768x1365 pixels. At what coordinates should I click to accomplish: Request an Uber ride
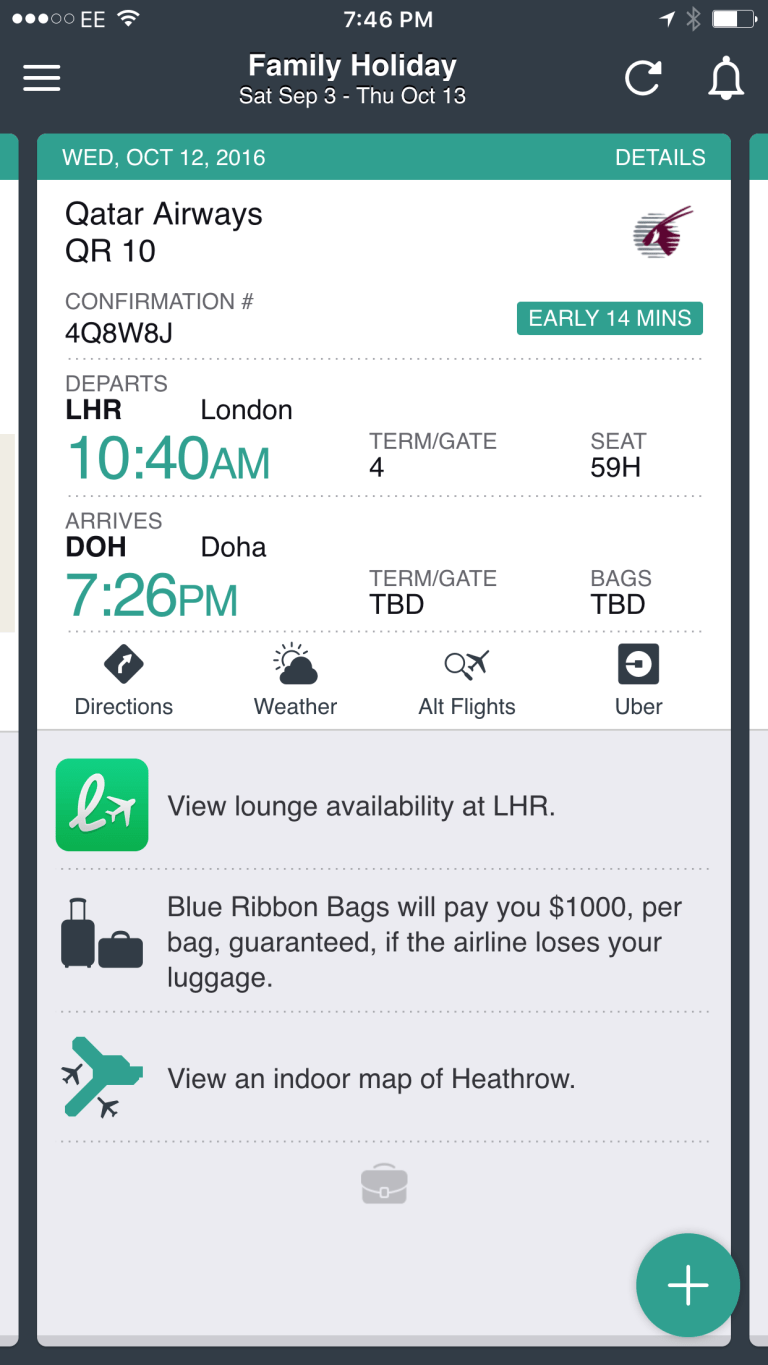point(639,680)
